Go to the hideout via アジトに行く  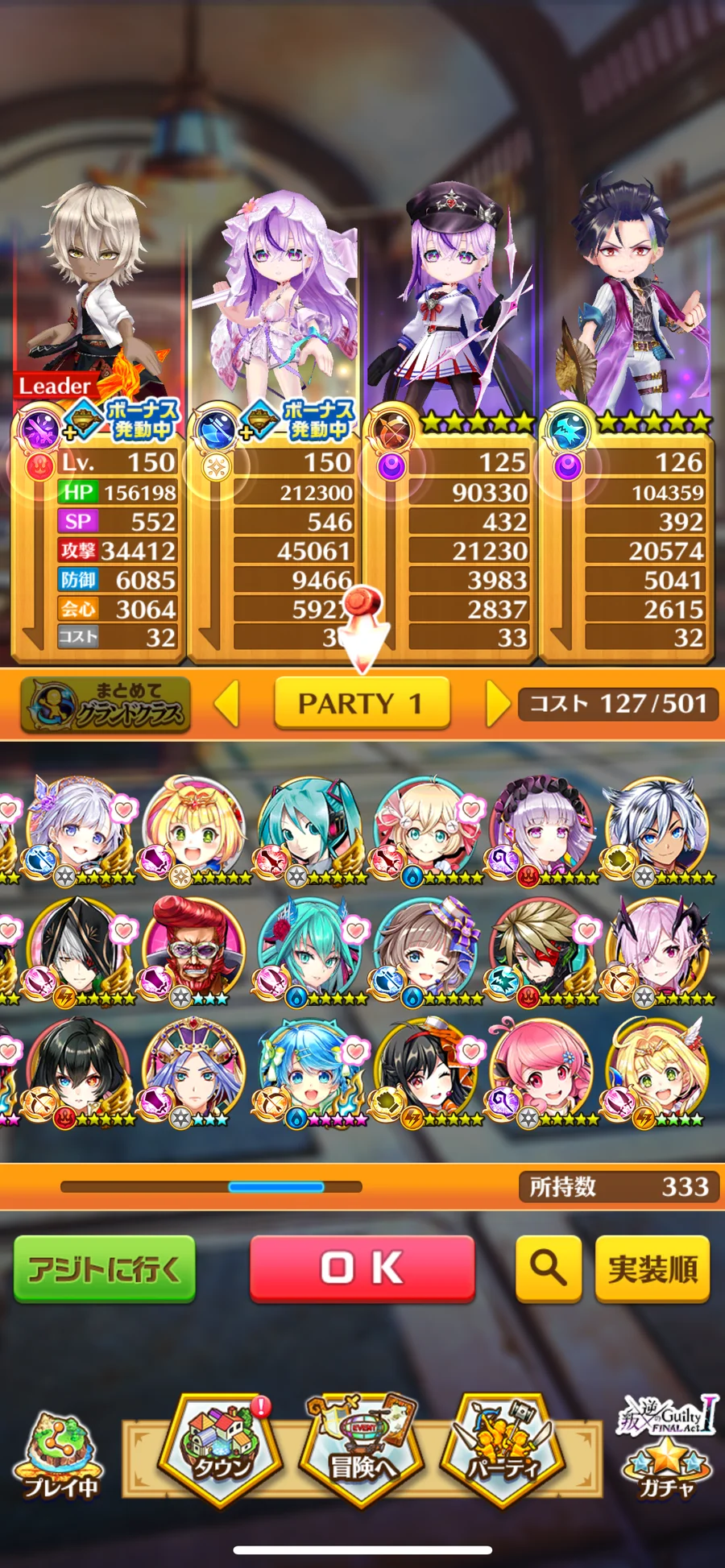105,1269
